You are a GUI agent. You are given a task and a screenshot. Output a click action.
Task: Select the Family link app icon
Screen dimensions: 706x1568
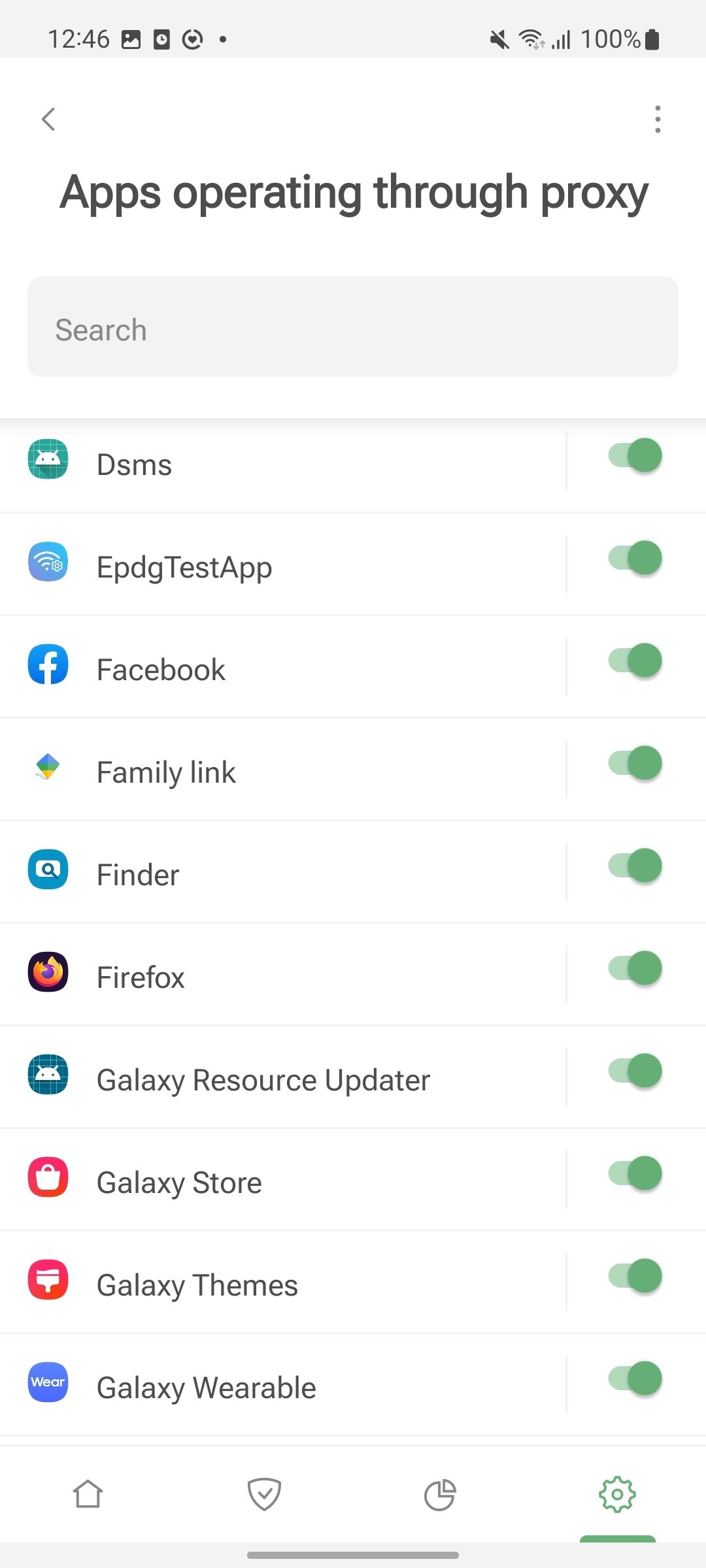(x=47, y=767)
